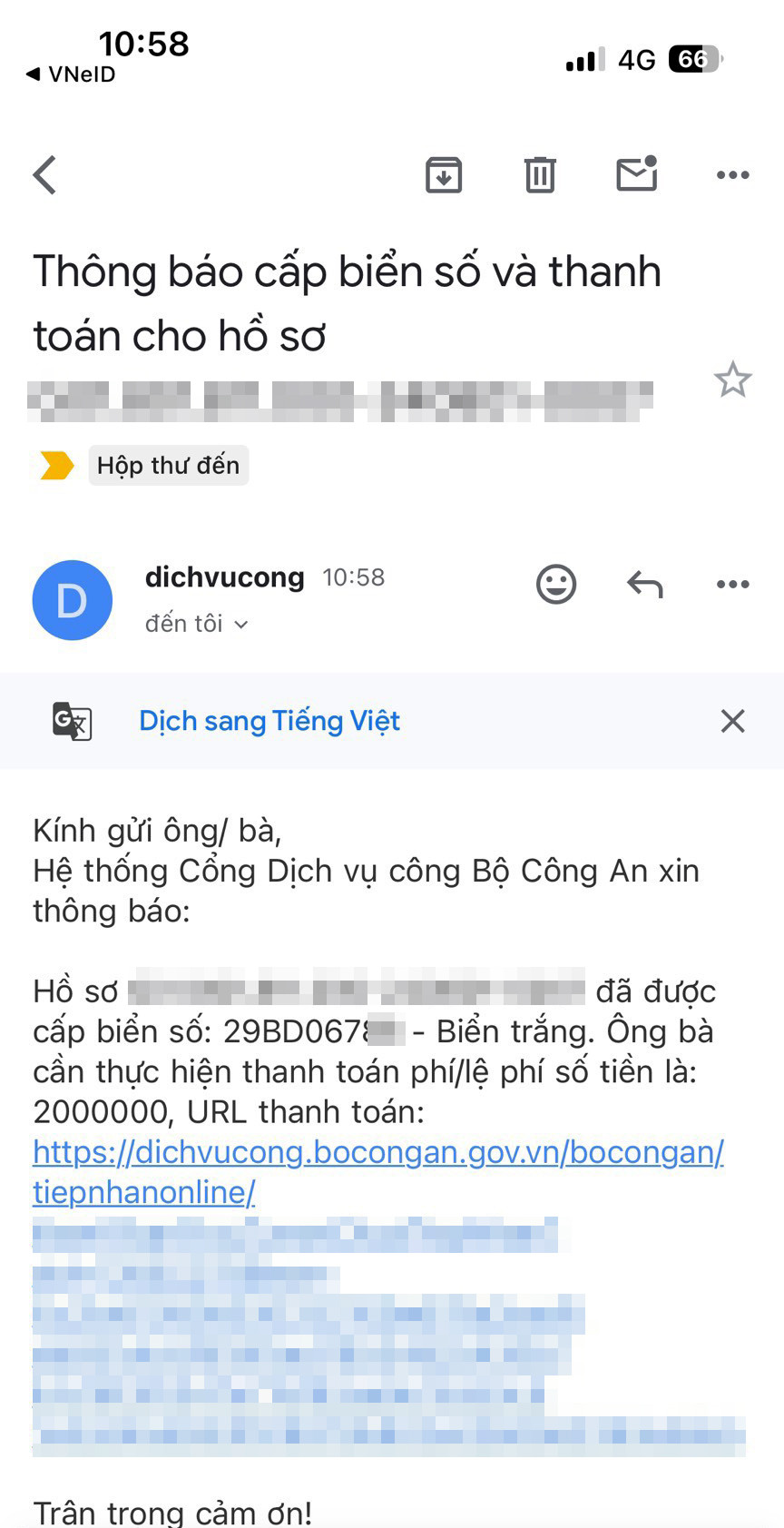Open the Hộp thư đến label

pos(169,465)
